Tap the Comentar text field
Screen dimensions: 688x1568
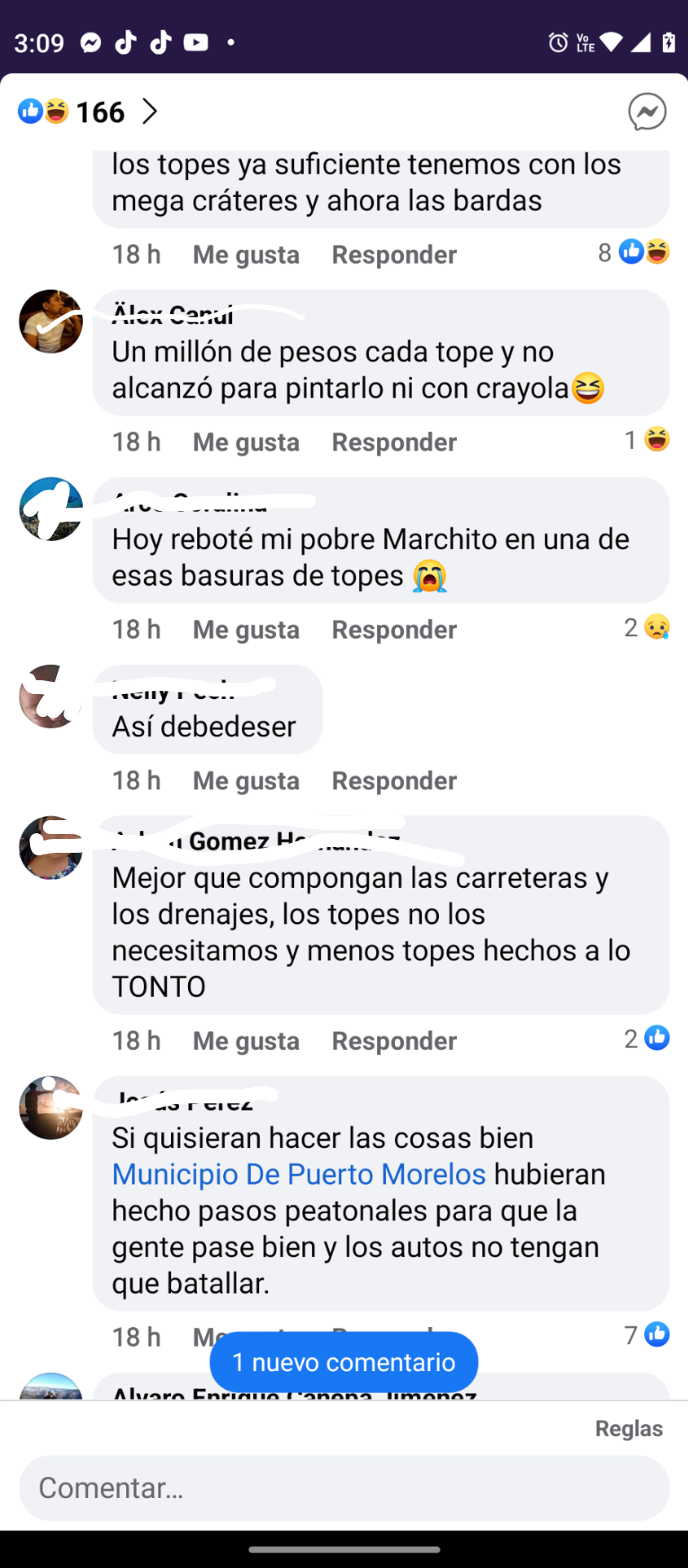coord(344,1488)
